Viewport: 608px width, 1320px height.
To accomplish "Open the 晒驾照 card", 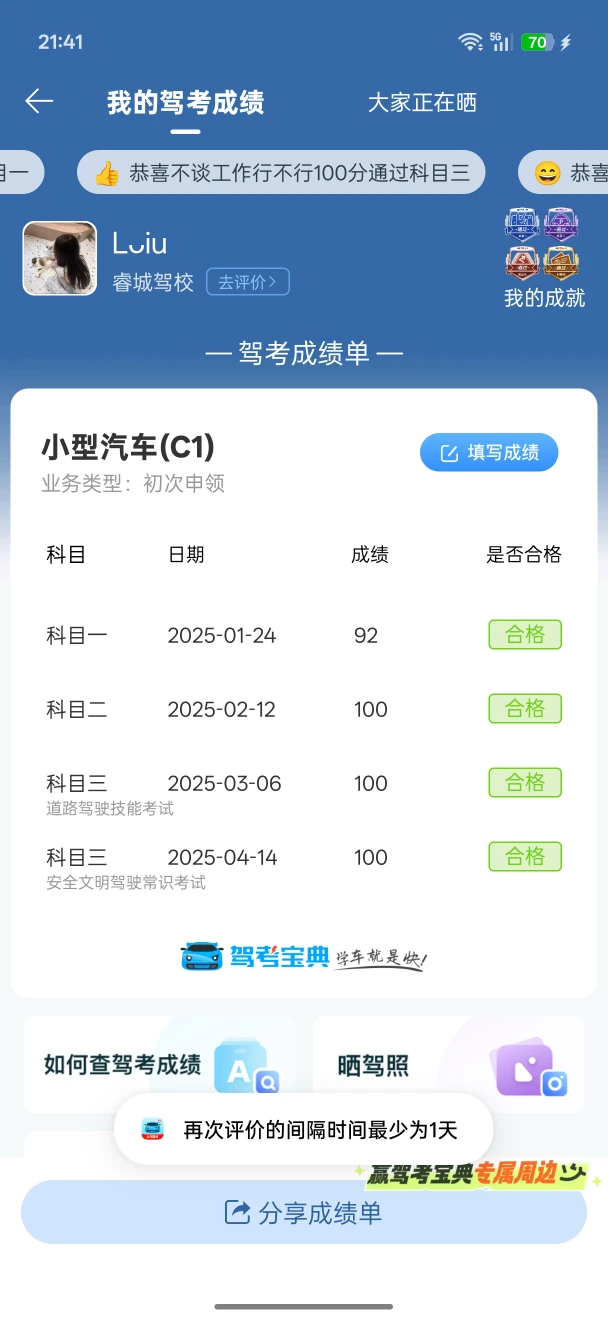I will click(x=448, y=1064).
